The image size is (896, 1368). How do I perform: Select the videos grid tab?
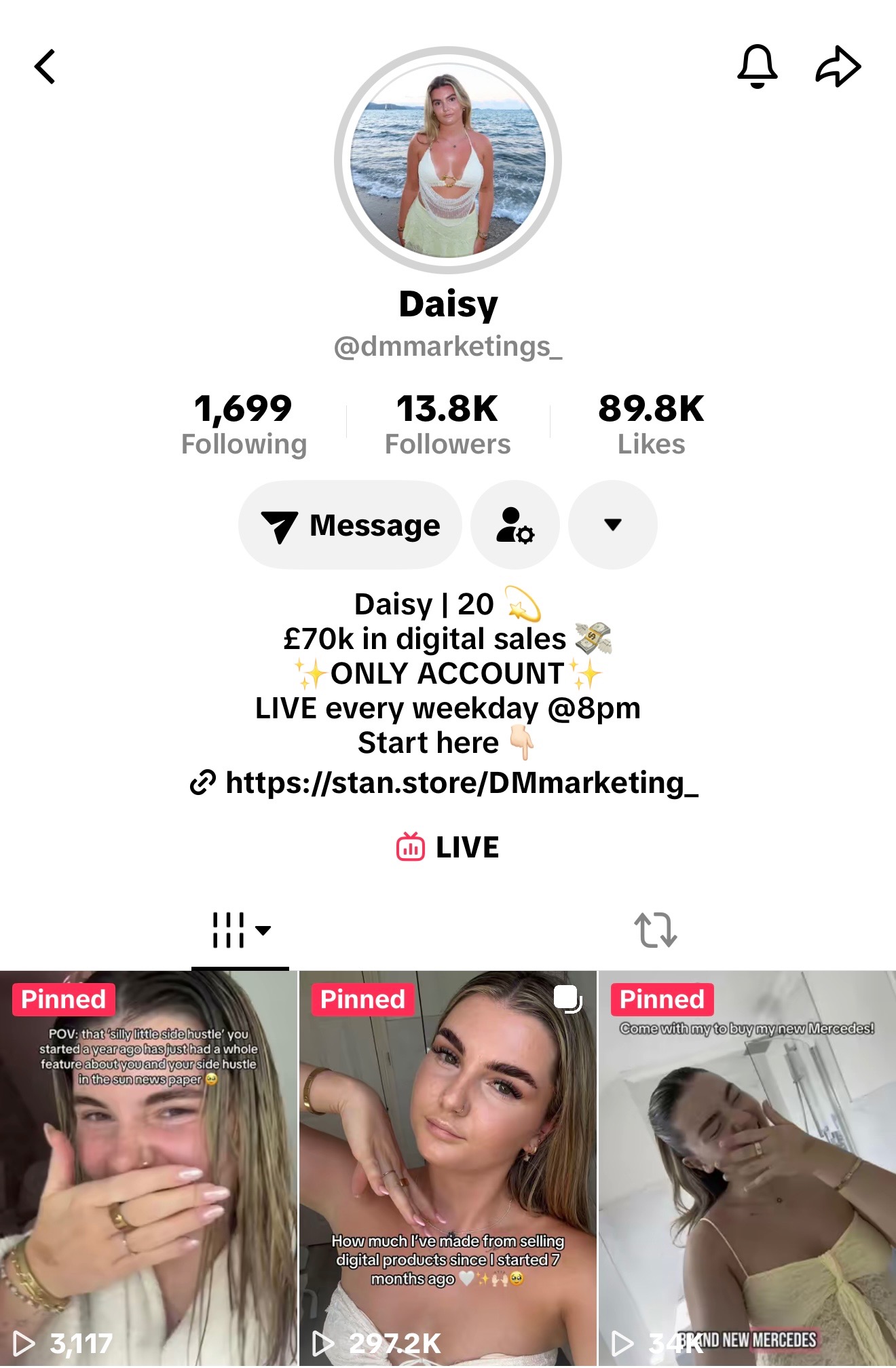pos(240,930)
